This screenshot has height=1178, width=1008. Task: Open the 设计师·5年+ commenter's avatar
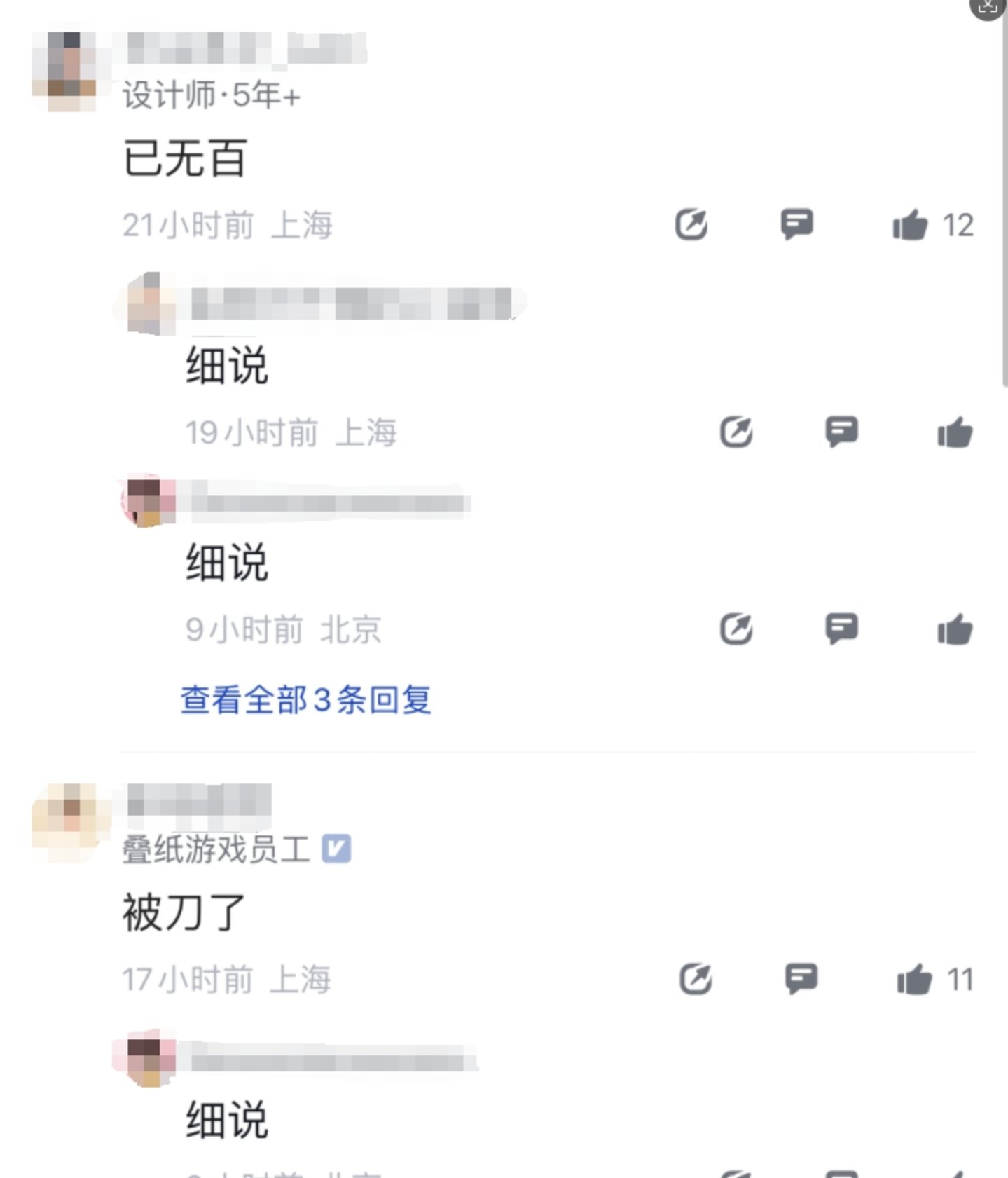[x=65, y=70]
